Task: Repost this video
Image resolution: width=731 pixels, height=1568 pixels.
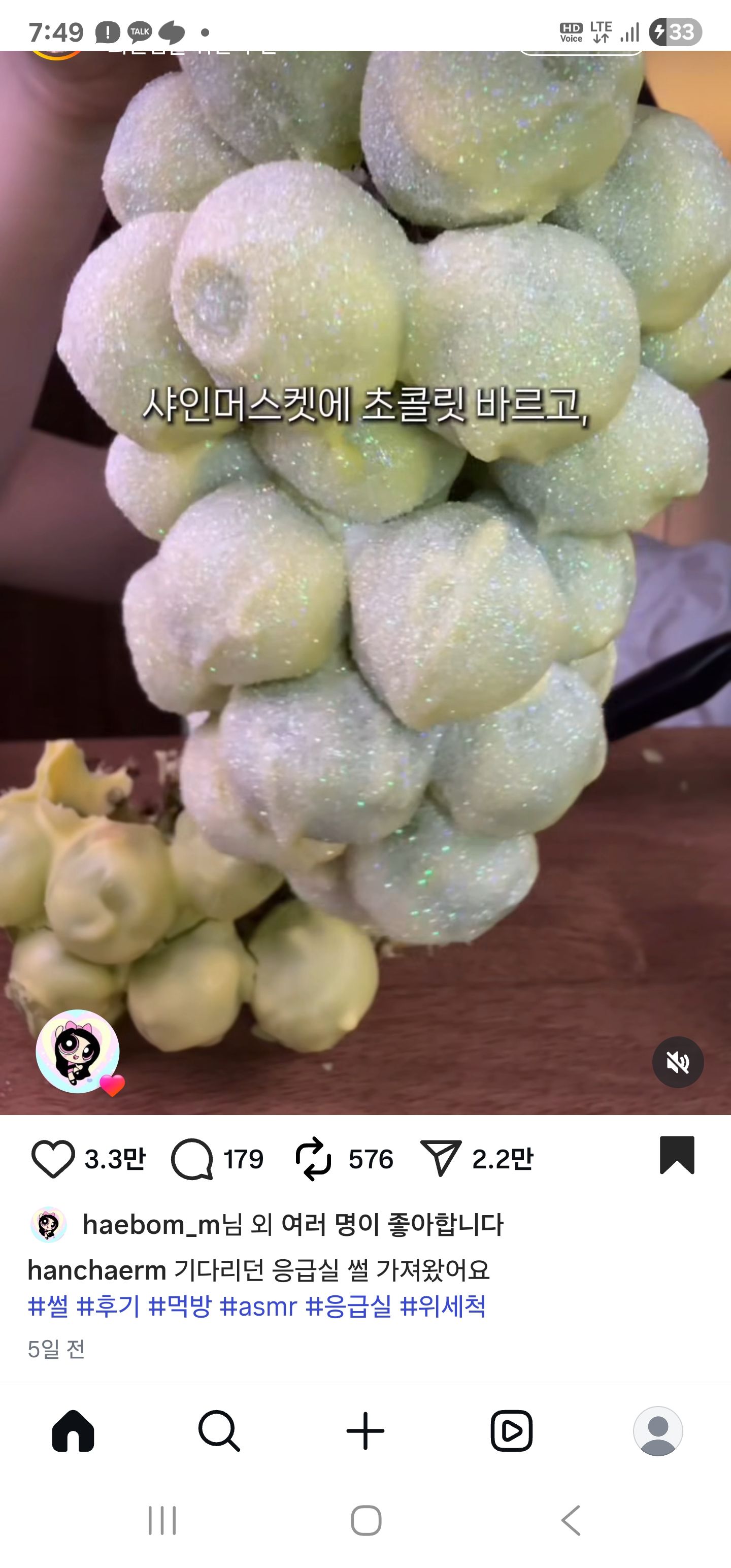Action: tap(313, 1159)
